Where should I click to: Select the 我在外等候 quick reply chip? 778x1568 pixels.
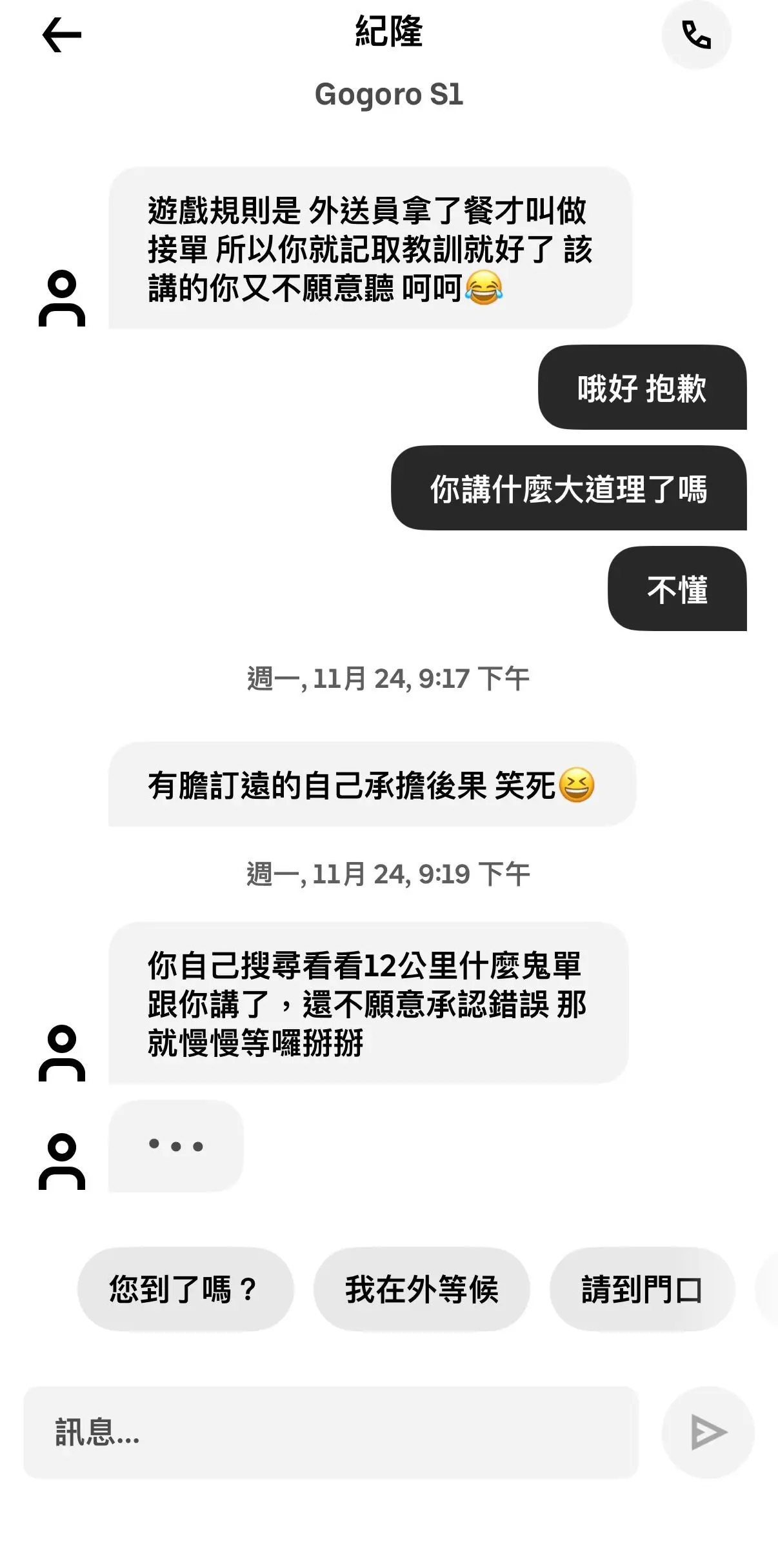(421, 1289)
